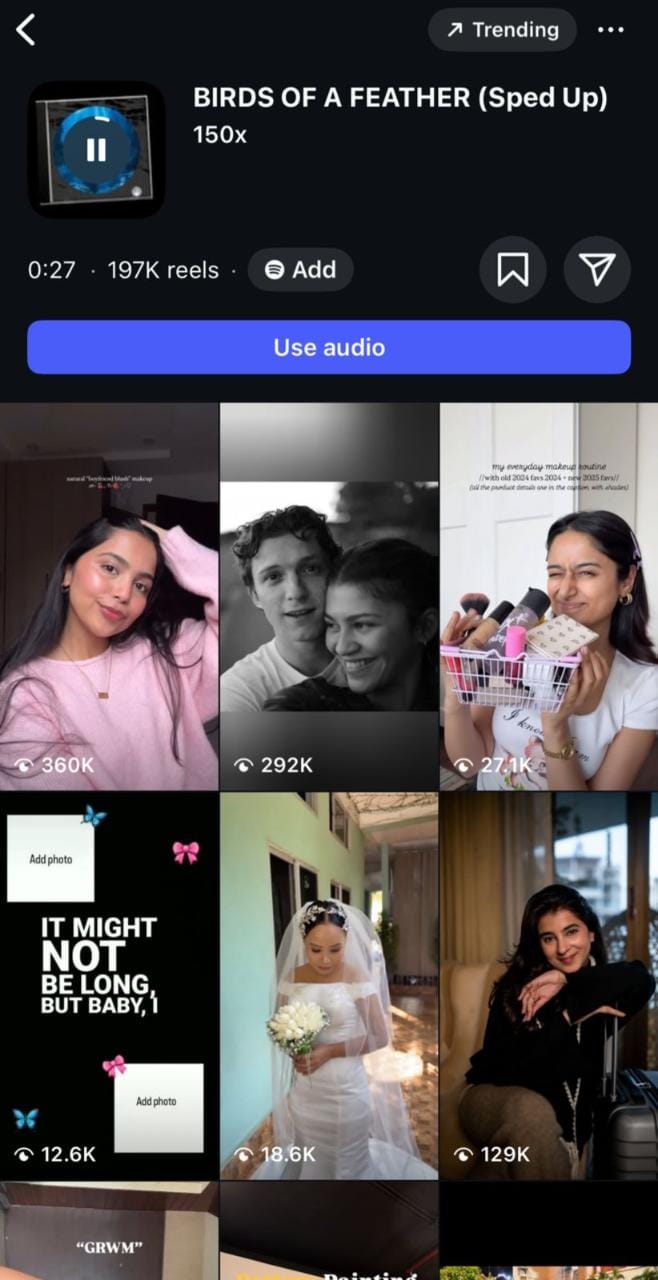Pause the audio preview
The image size is (658, 1280).
pos(96,150)
